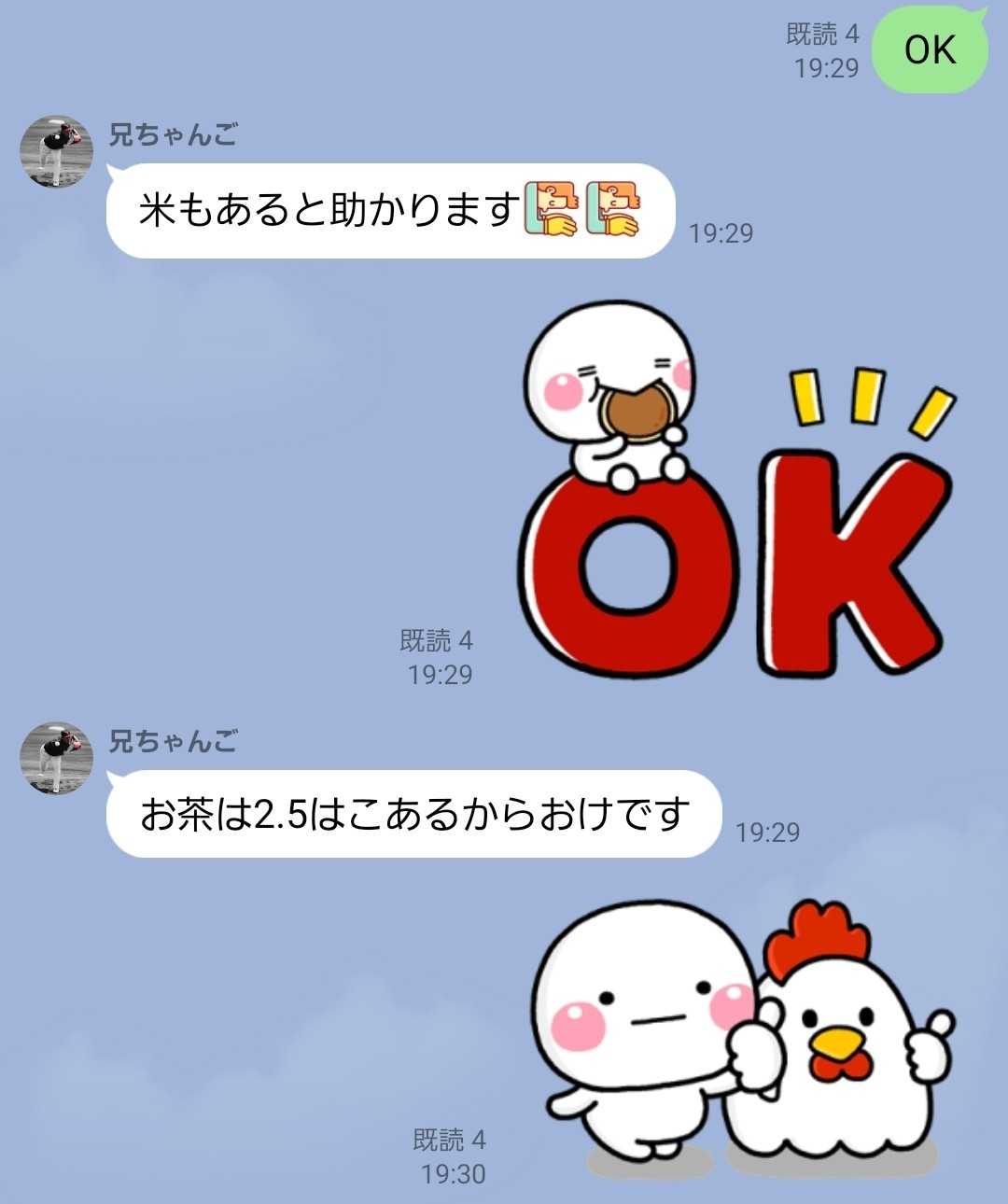This screenshot has height=1204, width=1008.
Task: Open 兄ちゃんご's avatar beside the 米もあると助かります message
Action: [56, 152]
